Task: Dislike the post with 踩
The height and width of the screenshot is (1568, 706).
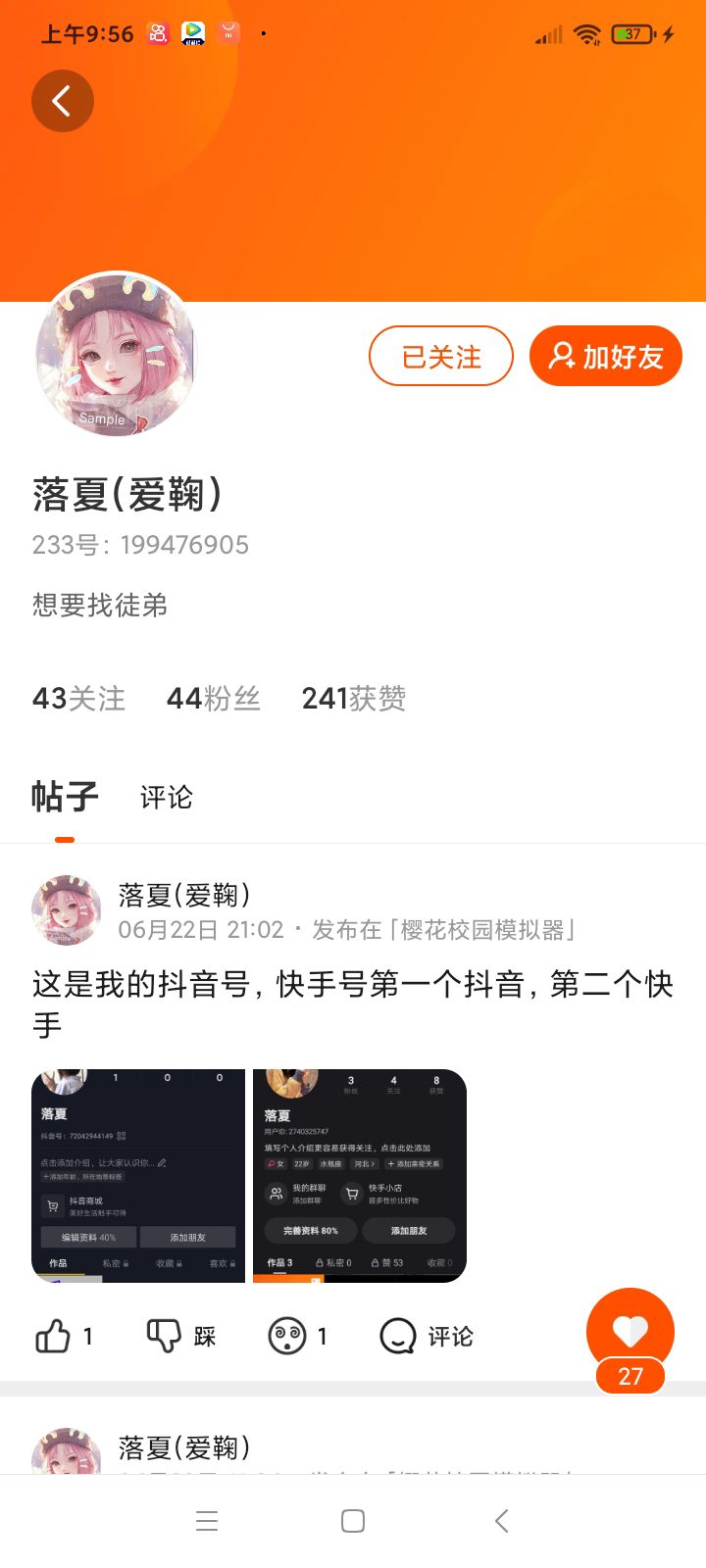Action: 181,1336
